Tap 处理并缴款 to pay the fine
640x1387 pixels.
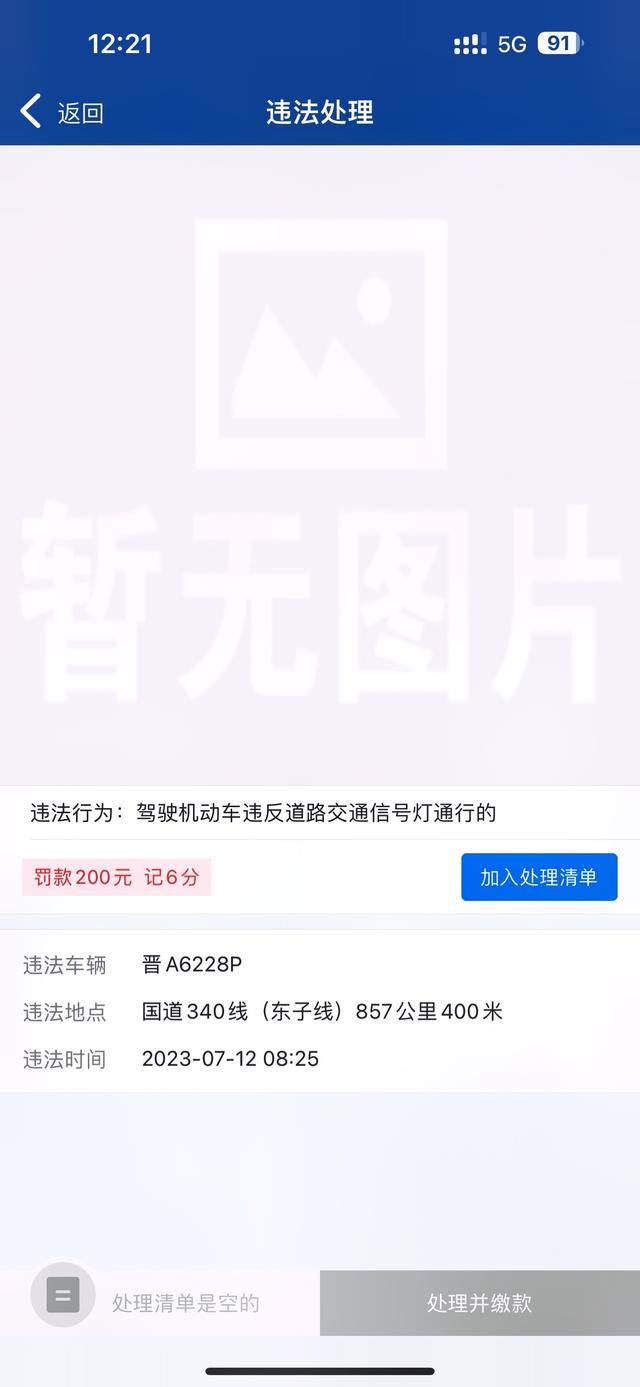479,1303
